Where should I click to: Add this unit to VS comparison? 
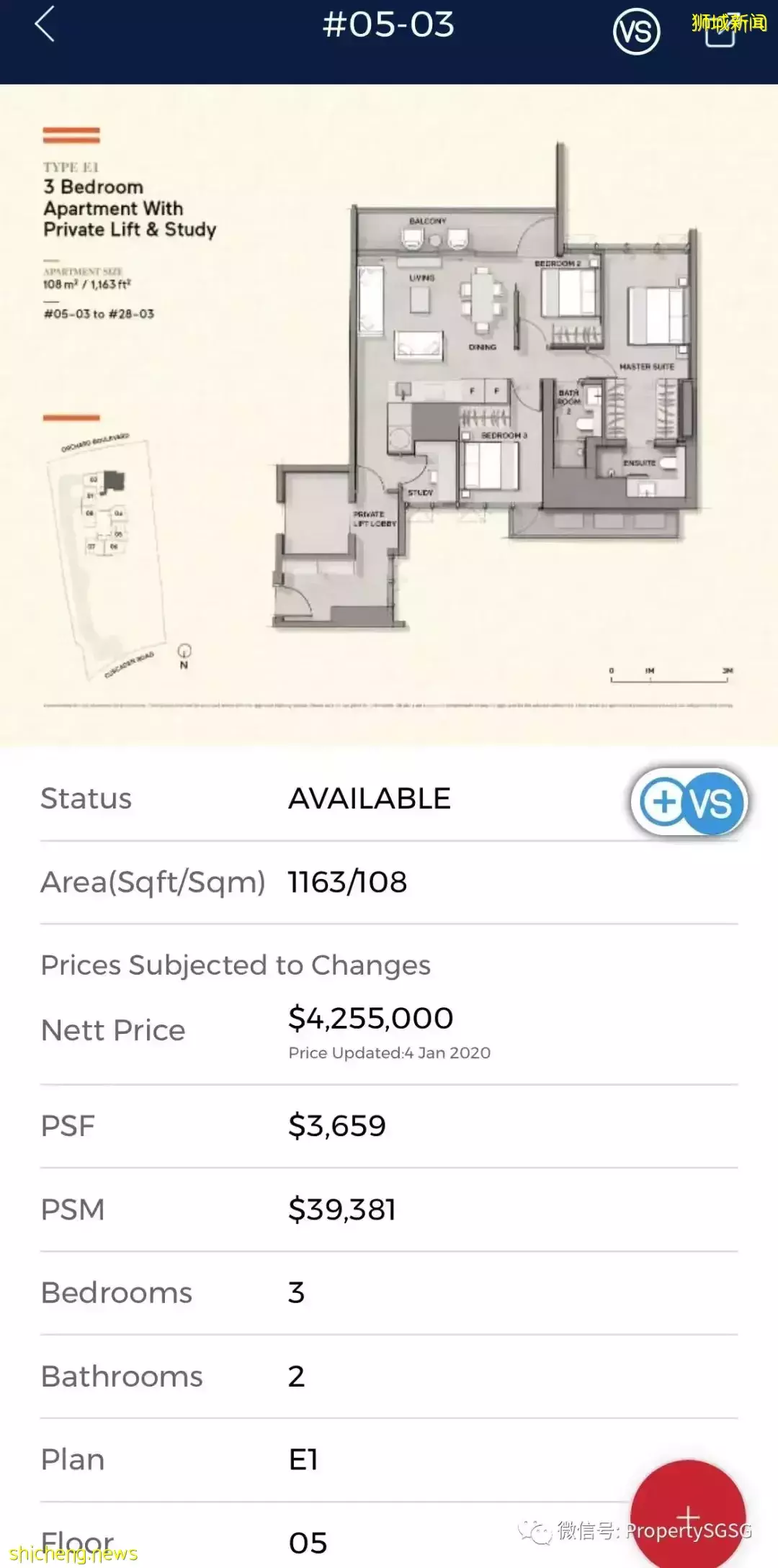[x=689, y=802]
